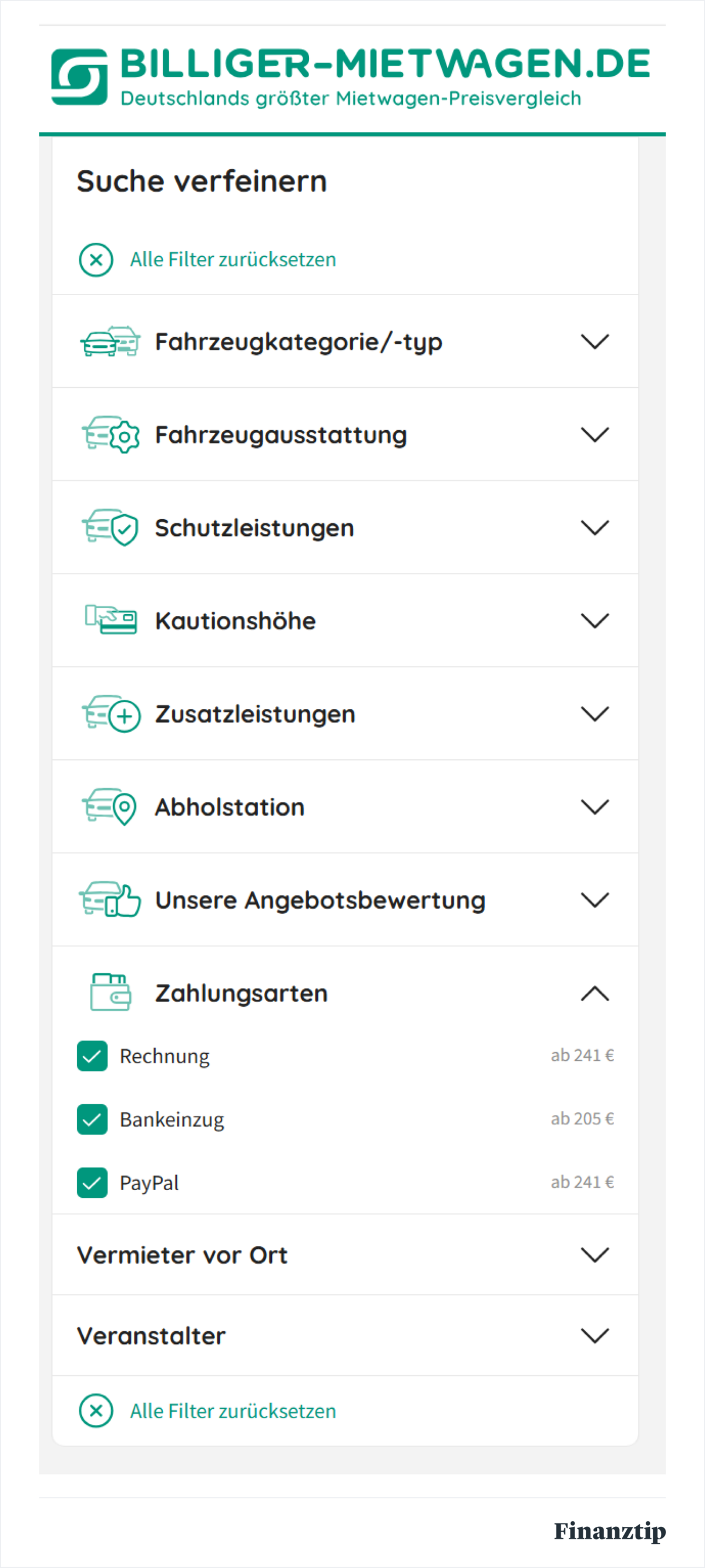Uncheck the PayPal payment method
The width and height of the screenshot is (705, 1568).
click(x=92, y=1181)
